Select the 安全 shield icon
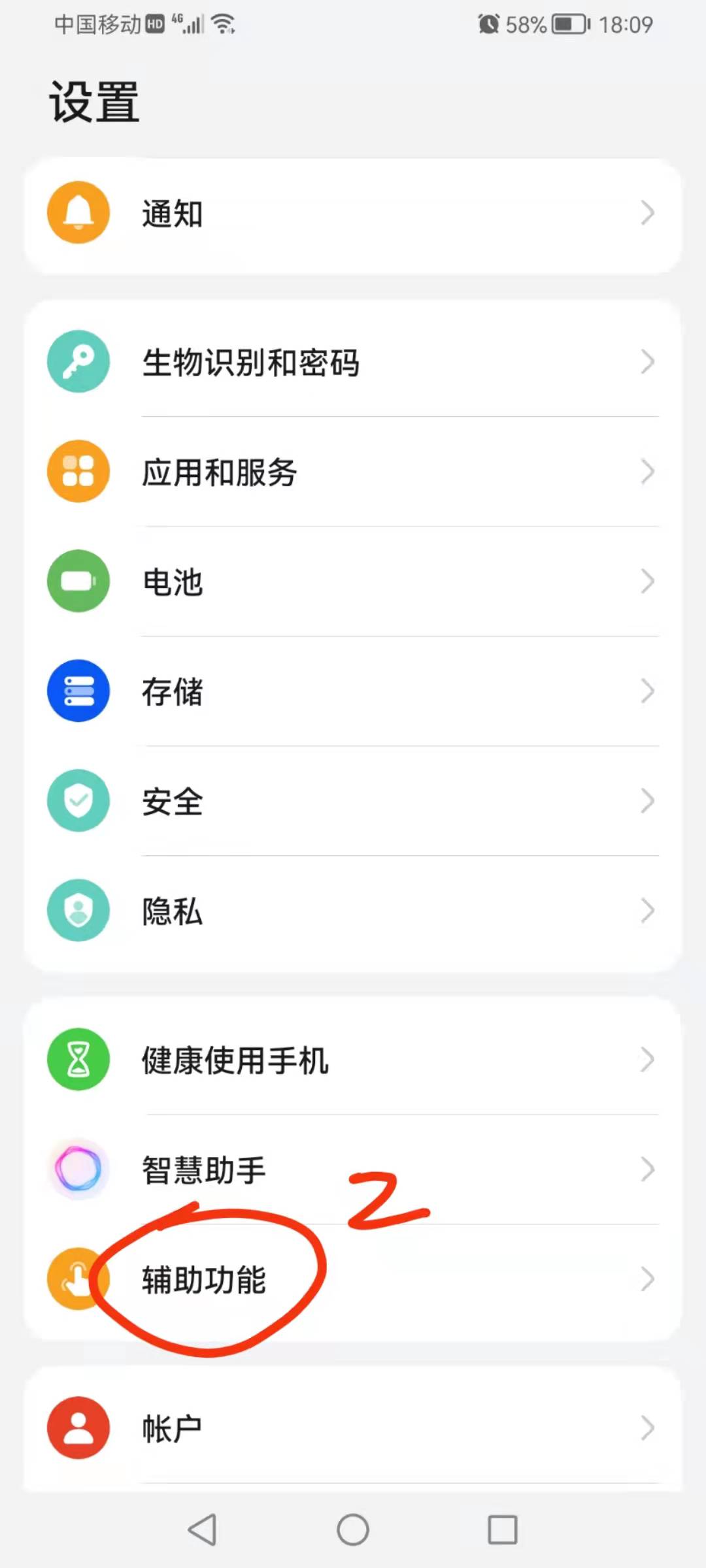The width and height of the screenshot is (706, 1568). (78, 801)
